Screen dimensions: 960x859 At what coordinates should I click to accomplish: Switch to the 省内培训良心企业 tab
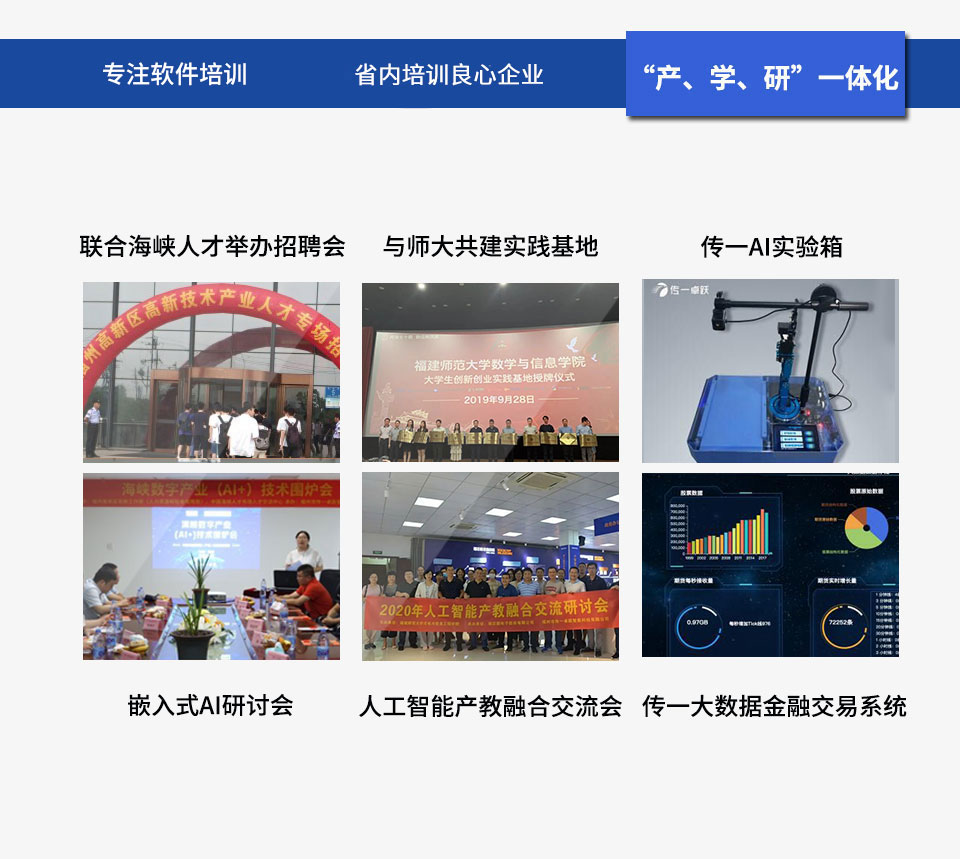click(x=449, y=75)
